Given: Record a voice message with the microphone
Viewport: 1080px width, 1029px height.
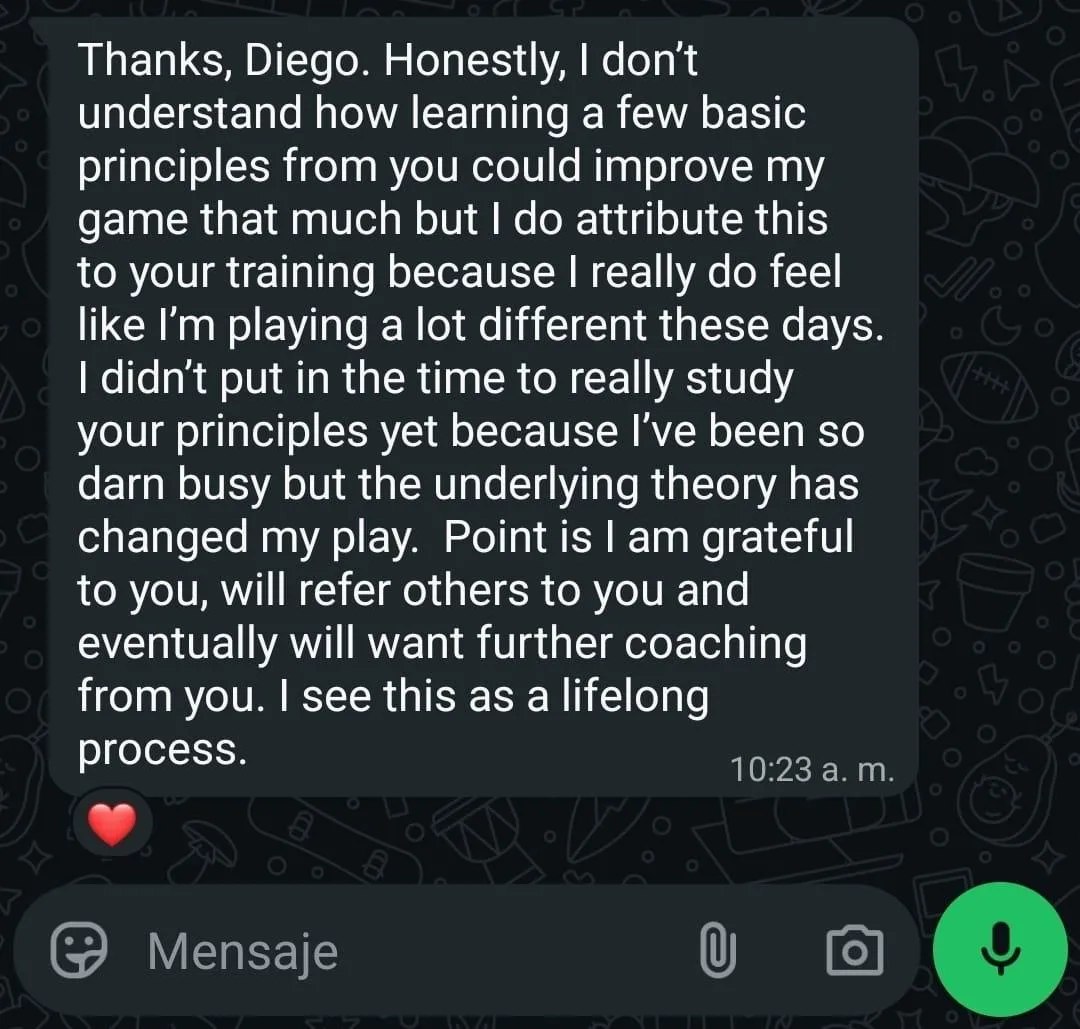Looking at the screenshot, I should click(x=999, y=951).
